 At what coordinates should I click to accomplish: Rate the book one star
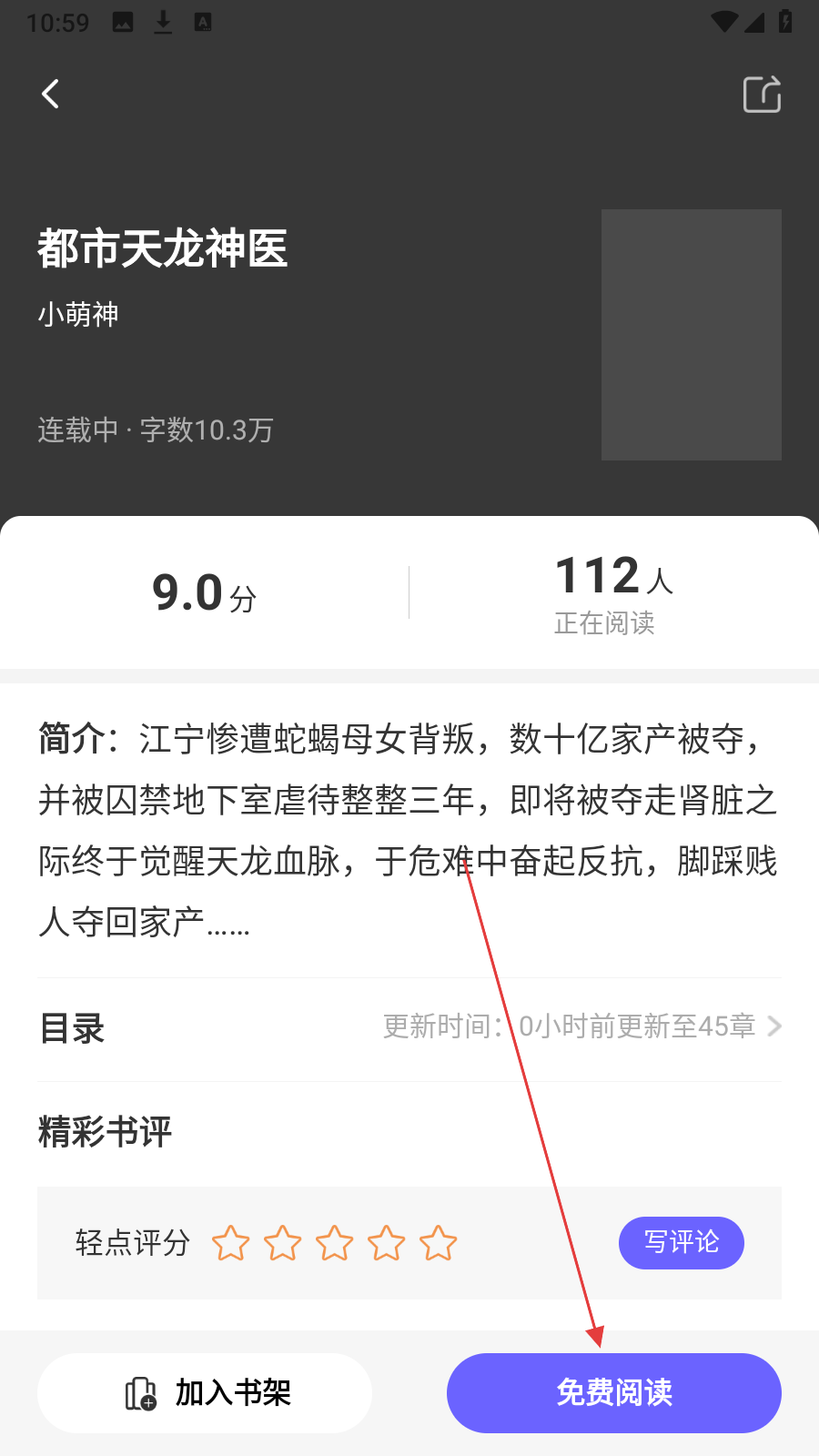click(x=230, y=1243)
